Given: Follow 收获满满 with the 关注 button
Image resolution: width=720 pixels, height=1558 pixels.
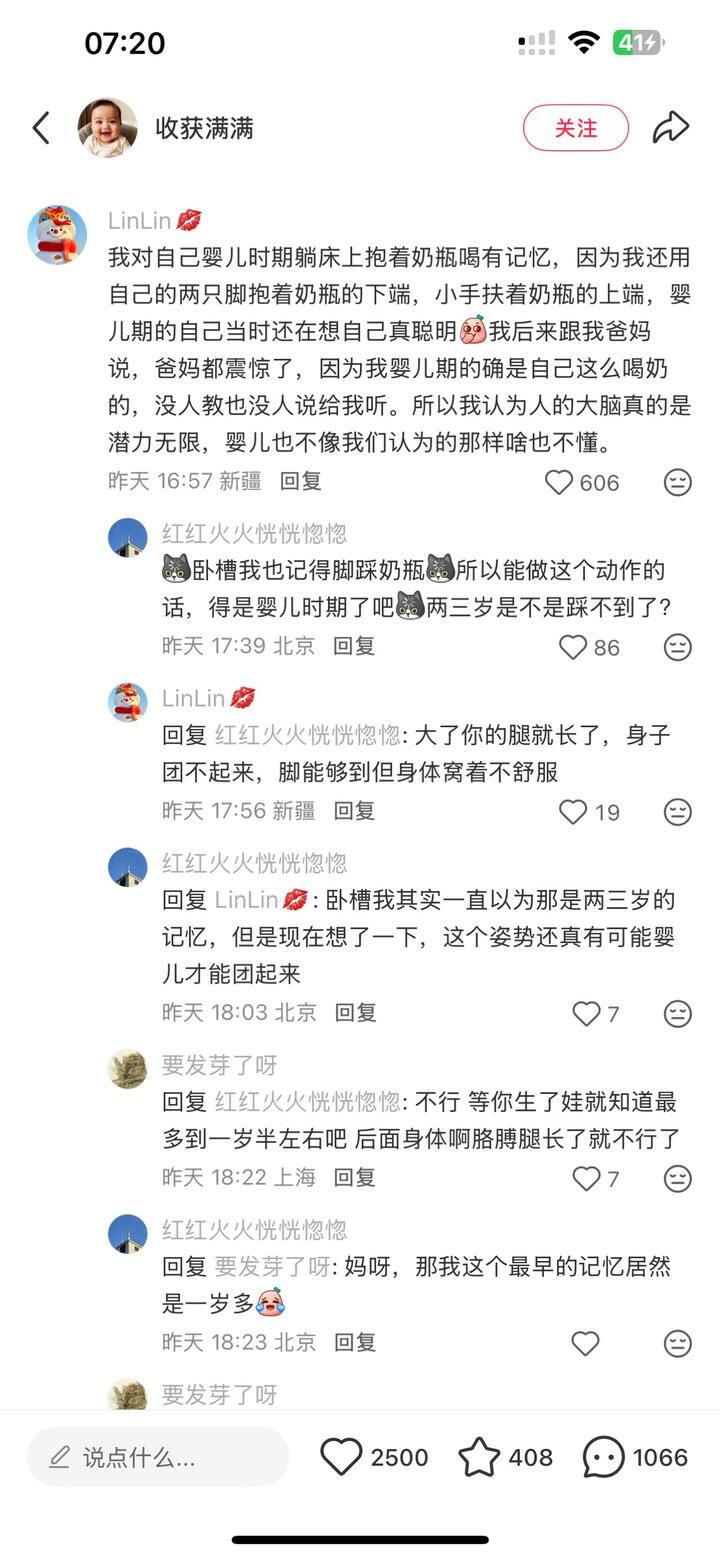Looking at the screenshot, I should [x=576, y=128].
